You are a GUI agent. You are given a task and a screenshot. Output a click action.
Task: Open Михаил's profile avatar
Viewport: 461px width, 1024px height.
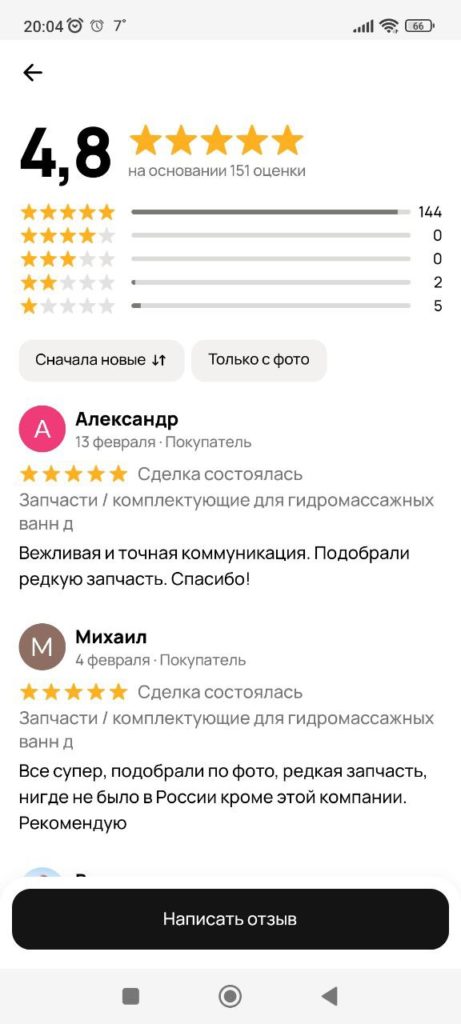(42, 647)
